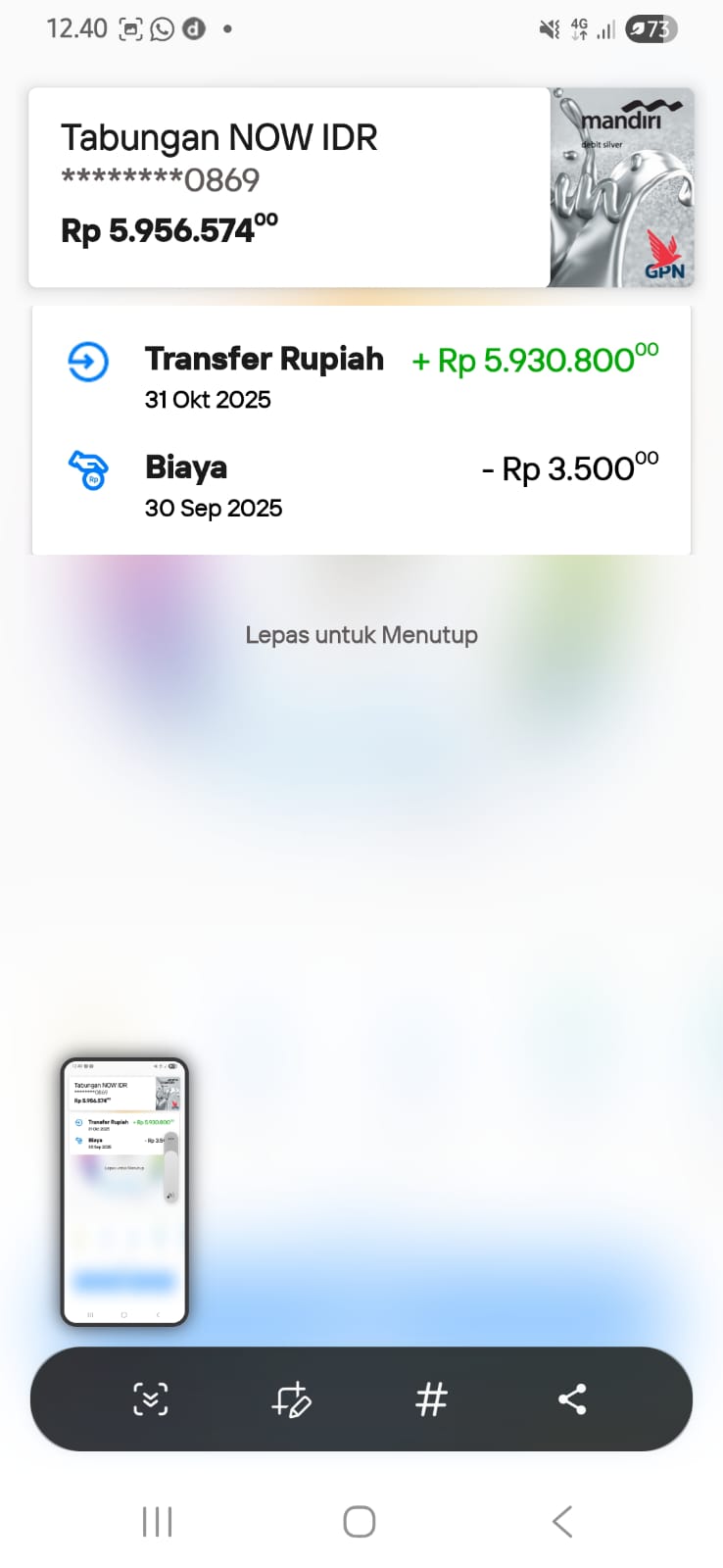Screen dimensions: 723x1568
Task: Add hashtag tags to the screenshot
Action: point(431,1398)
